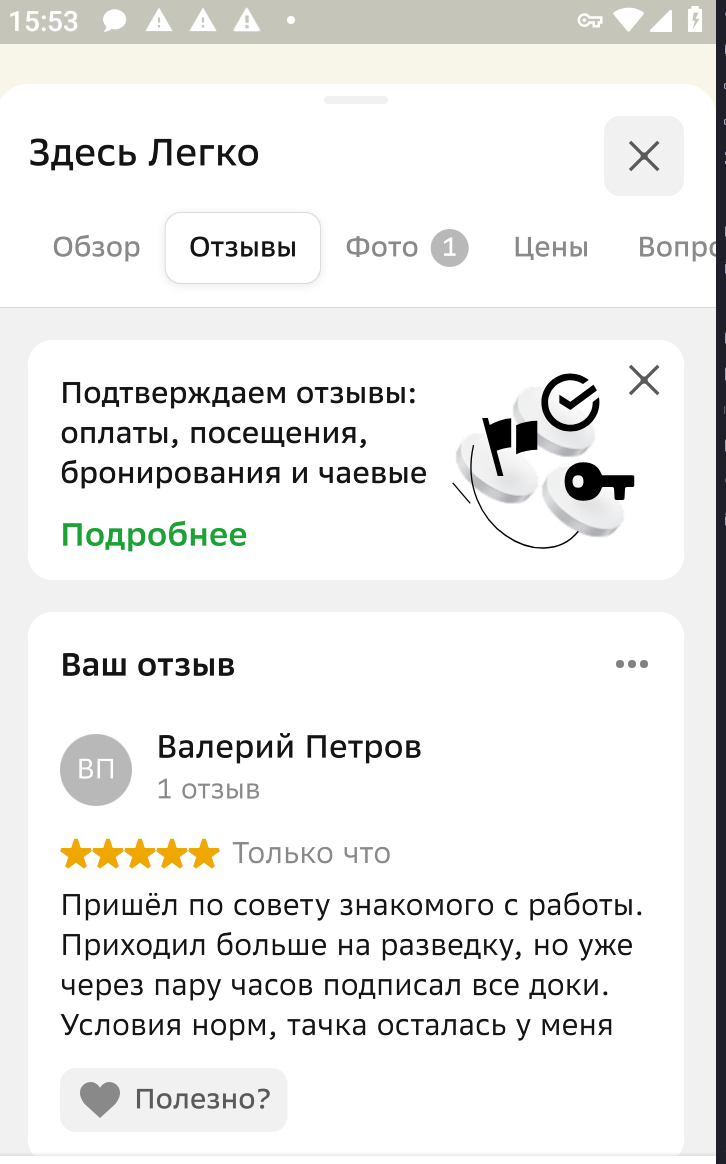This screenshot has width=726, height=1164.
Task: Switch to the Обзор tab
Action: tap(96, 247)
